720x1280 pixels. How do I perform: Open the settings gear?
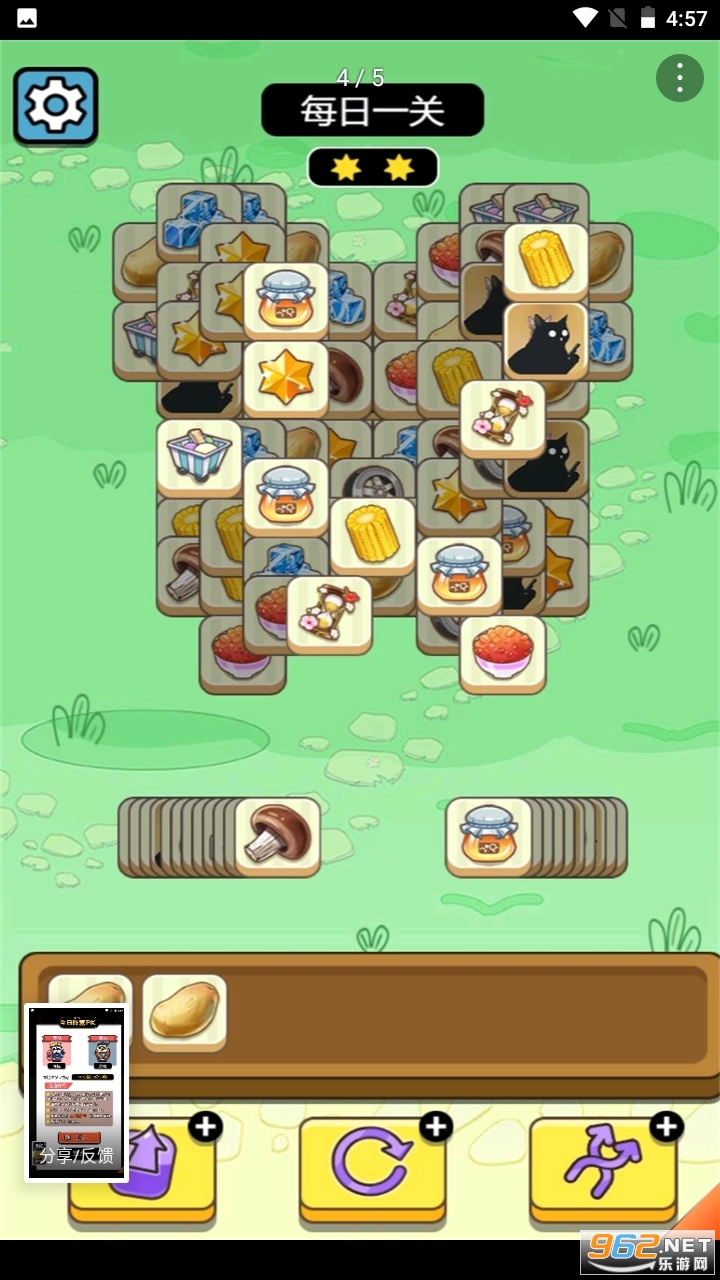[55, 105]
